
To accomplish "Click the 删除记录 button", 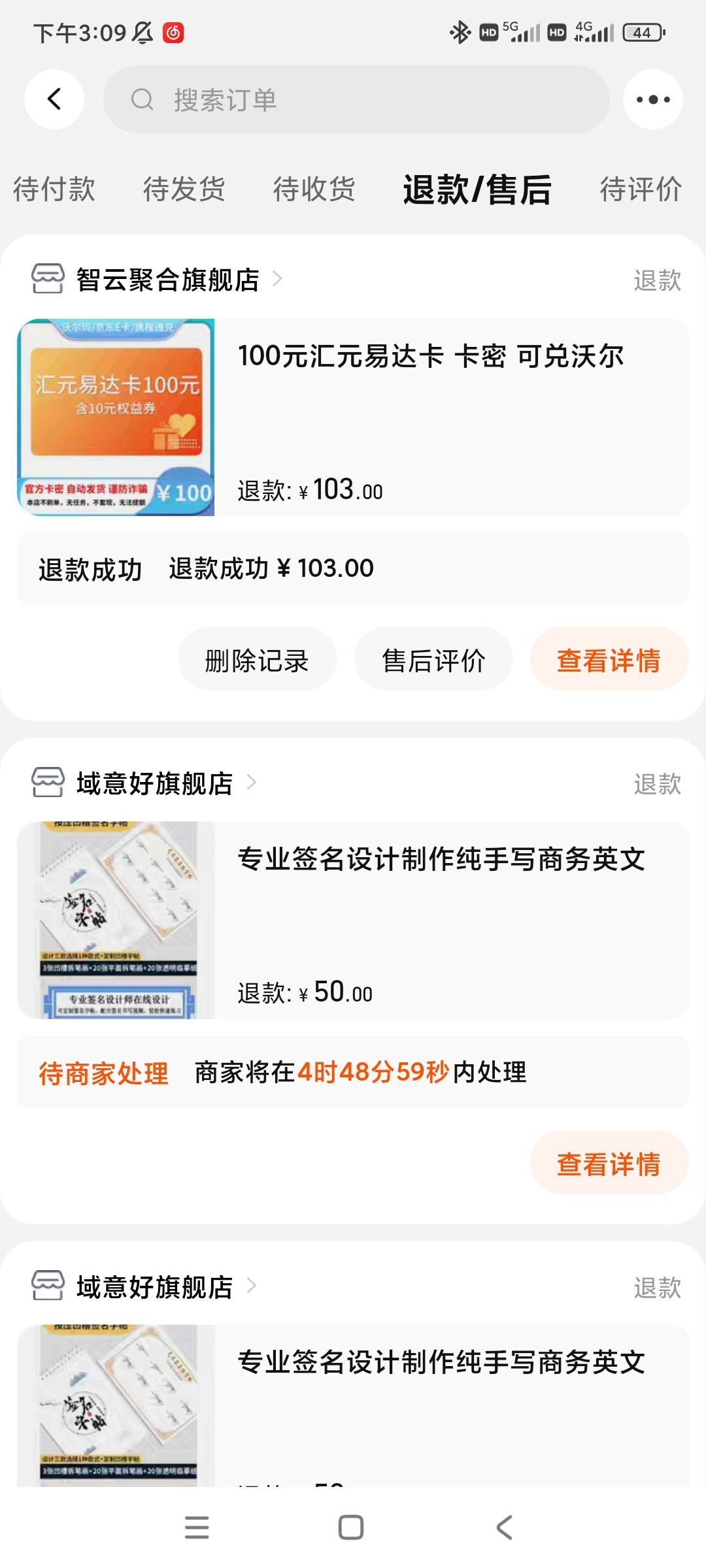I will pyautogui.click(x=256, y=659).
